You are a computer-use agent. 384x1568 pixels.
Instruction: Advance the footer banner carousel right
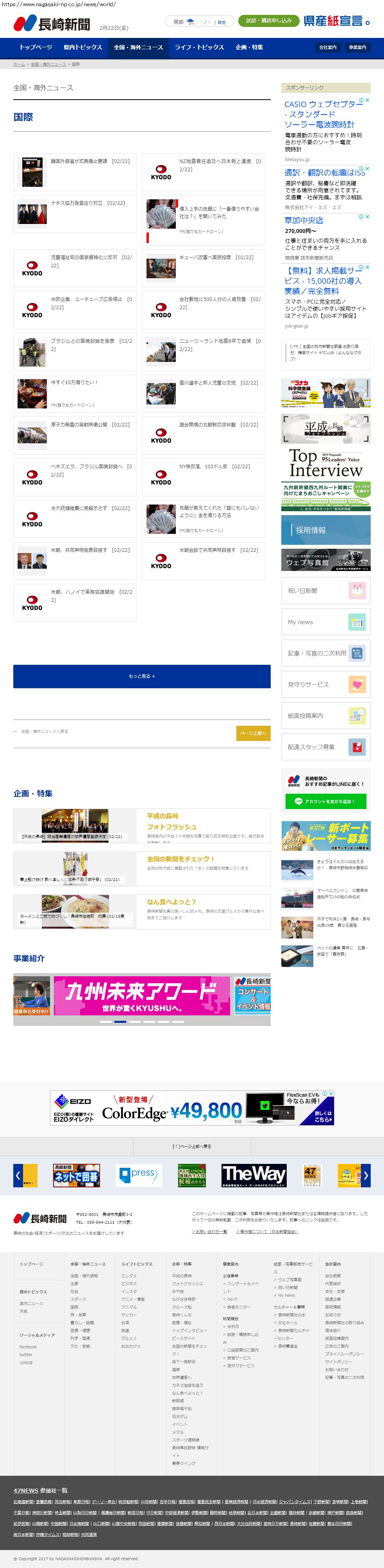366,1175
